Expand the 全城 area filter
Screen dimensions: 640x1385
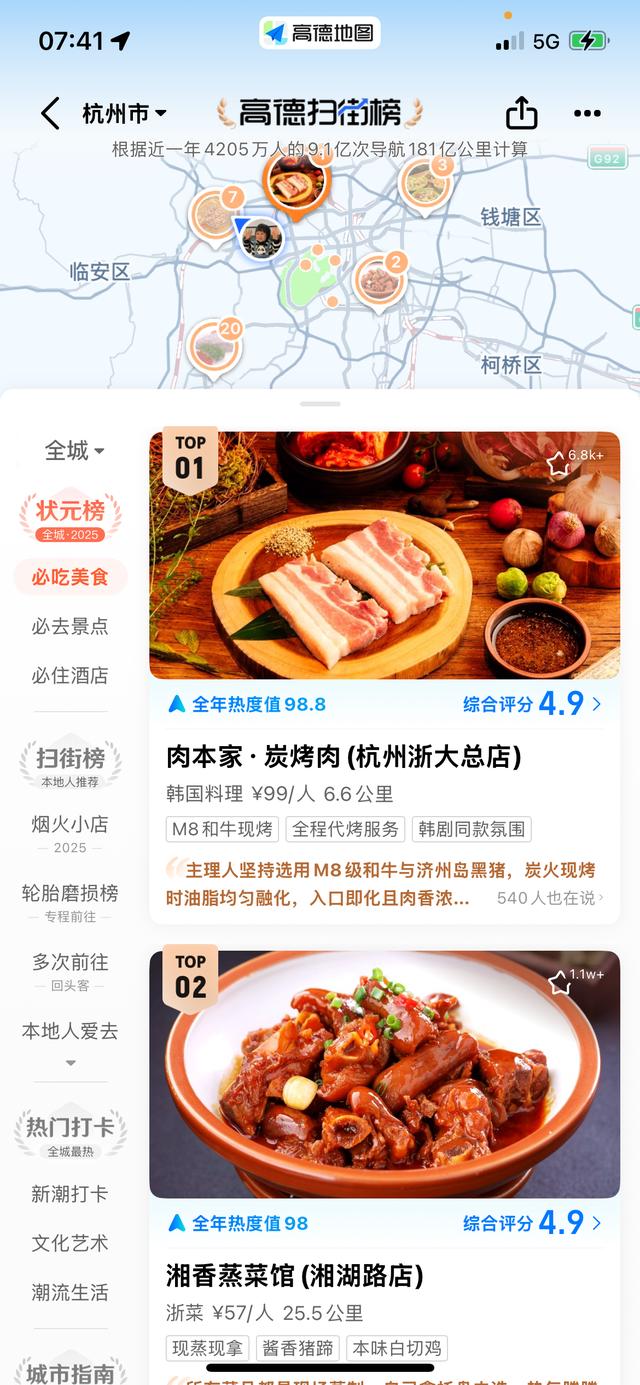(74, 451)
